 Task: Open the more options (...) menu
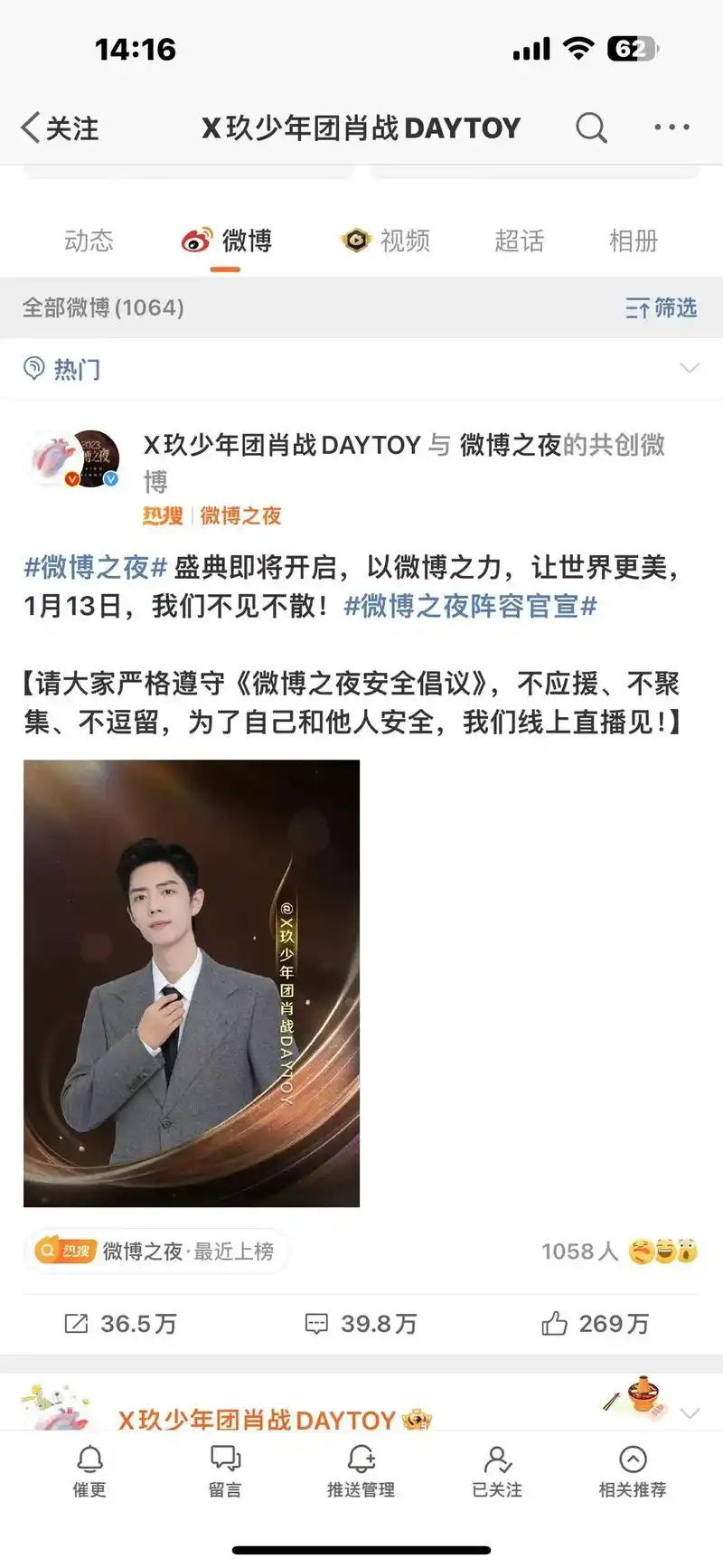[670, 128]
